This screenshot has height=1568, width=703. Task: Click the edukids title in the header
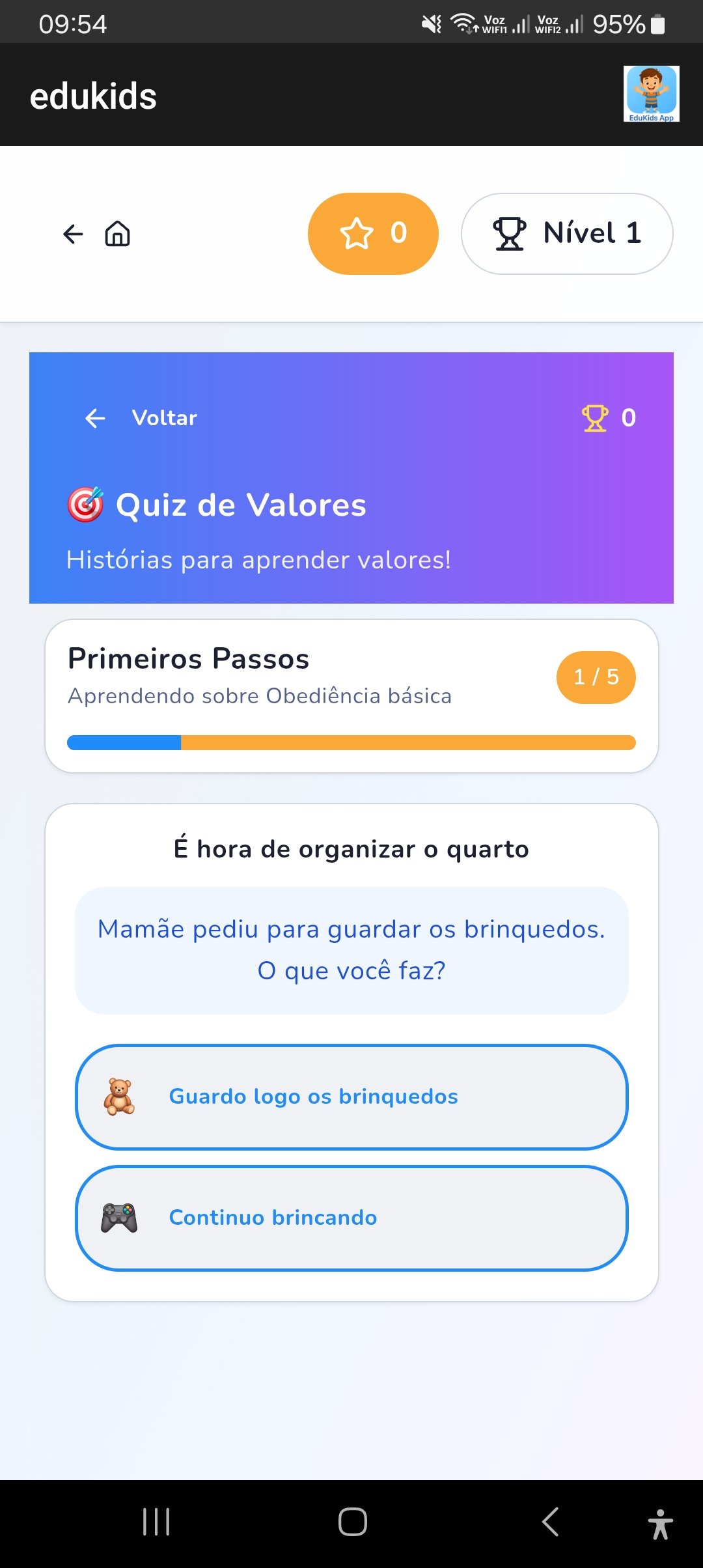93,95
